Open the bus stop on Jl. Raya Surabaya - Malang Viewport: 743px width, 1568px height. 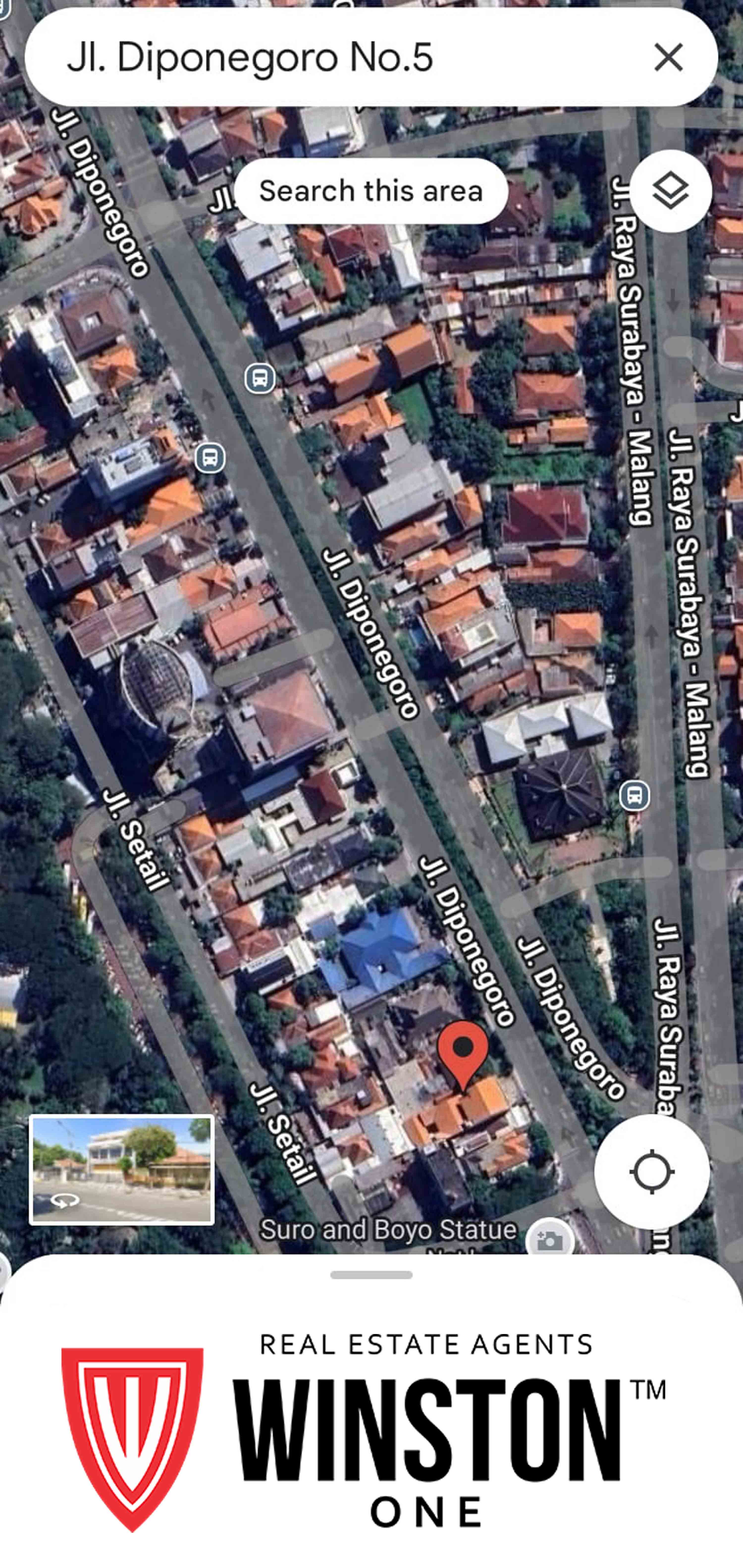click(x=634, y=796)
